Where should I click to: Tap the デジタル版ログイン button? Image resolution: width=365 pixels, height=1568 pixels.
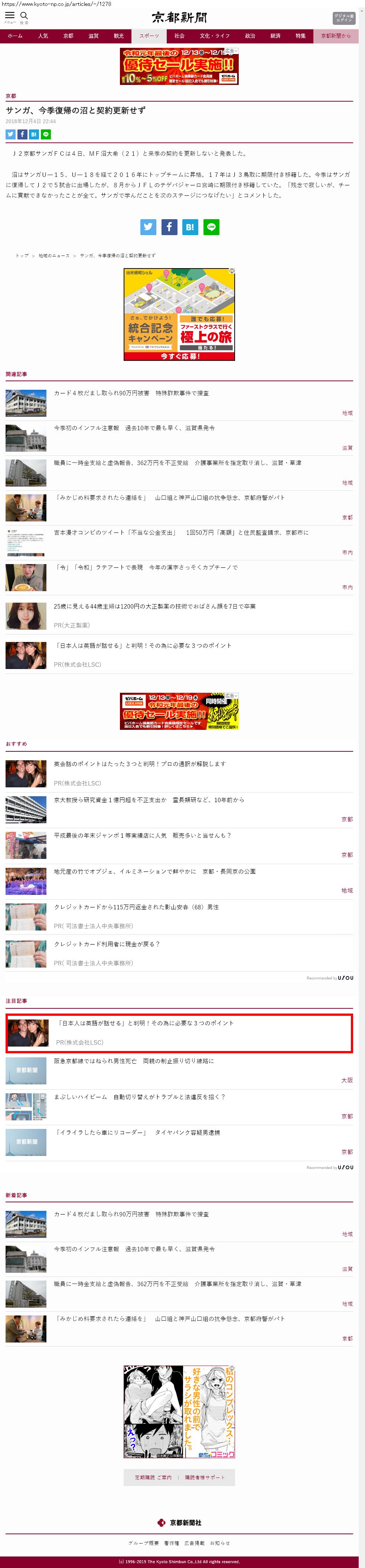344,18
